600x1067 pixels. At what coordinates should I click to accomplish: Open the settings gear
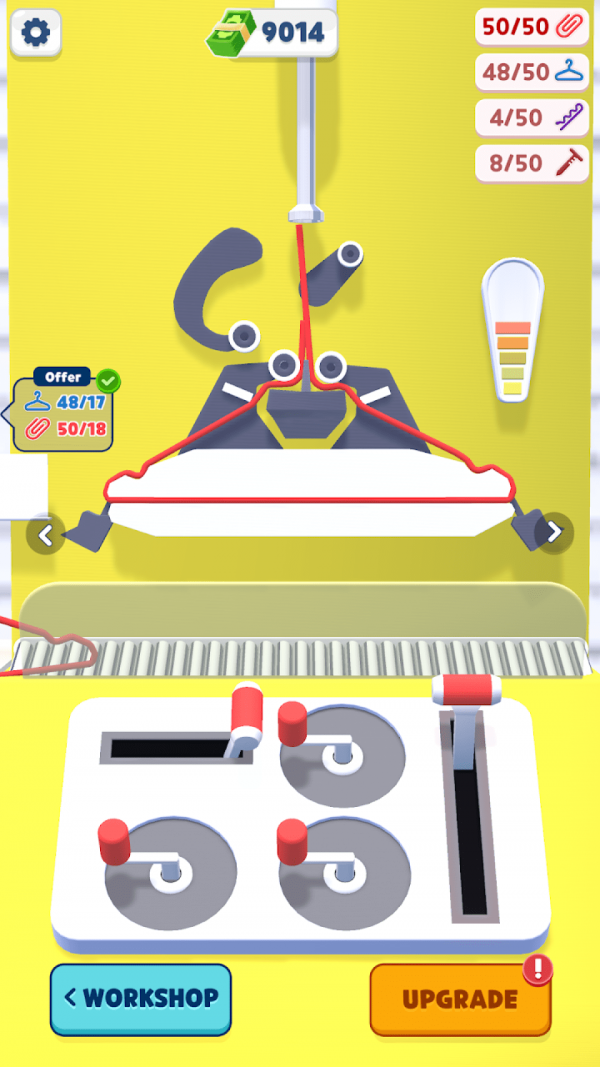click(35, 33)
